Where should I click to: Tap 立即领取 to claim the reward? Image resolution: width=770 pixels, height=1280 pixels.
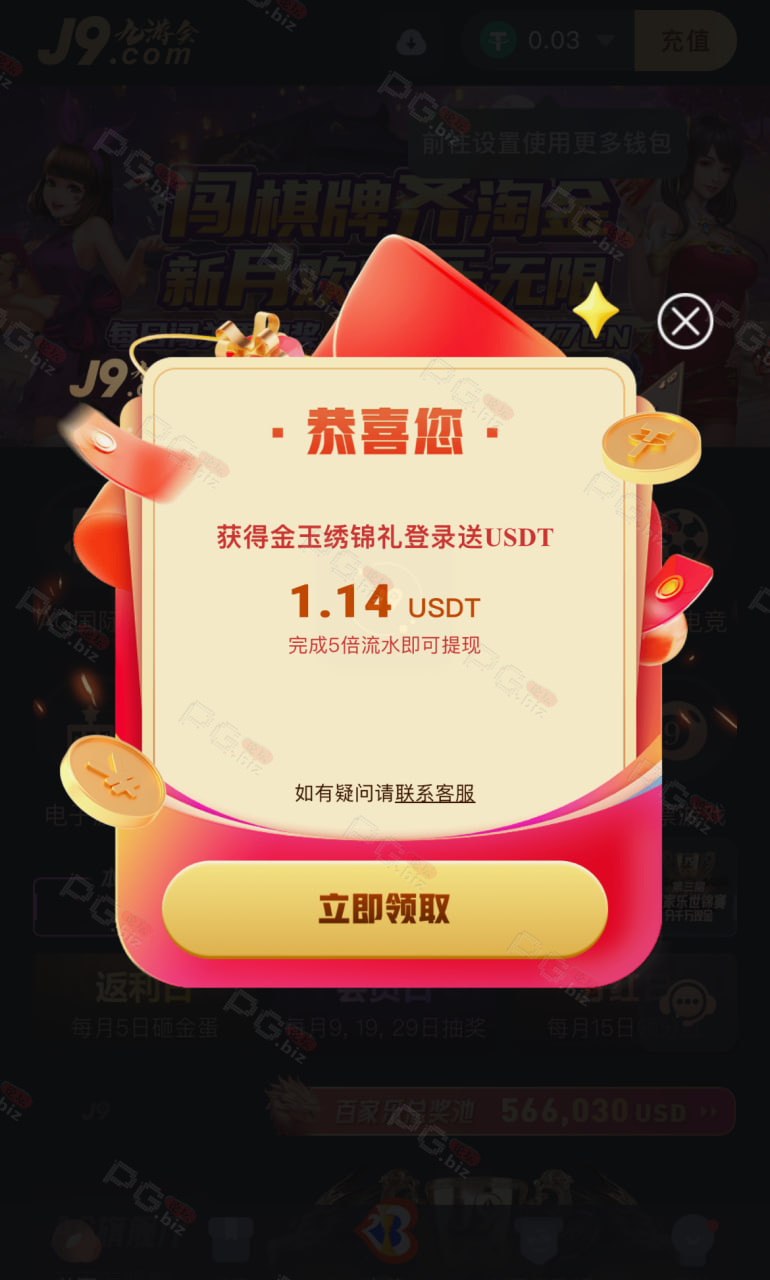385,909
